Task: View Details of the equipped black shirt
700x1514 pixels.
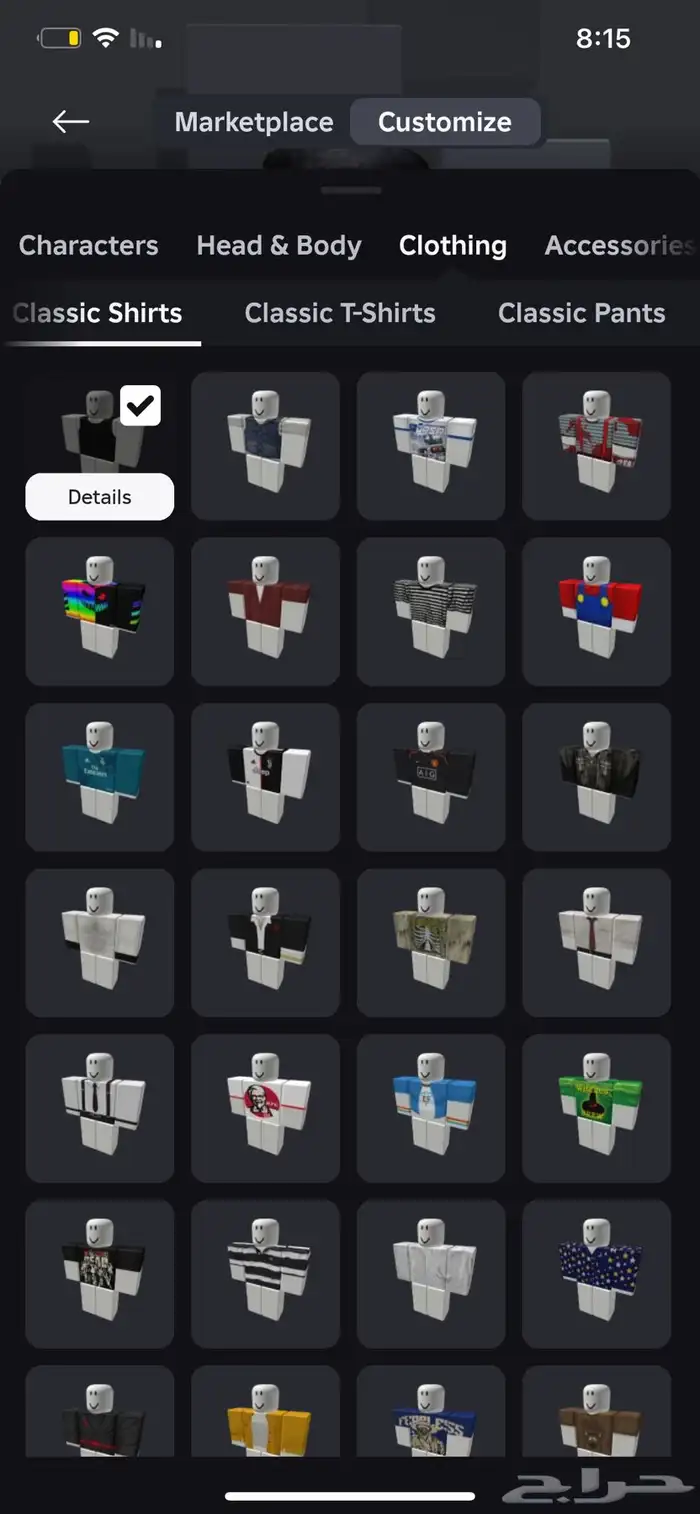Action: [x=100, y=497]
